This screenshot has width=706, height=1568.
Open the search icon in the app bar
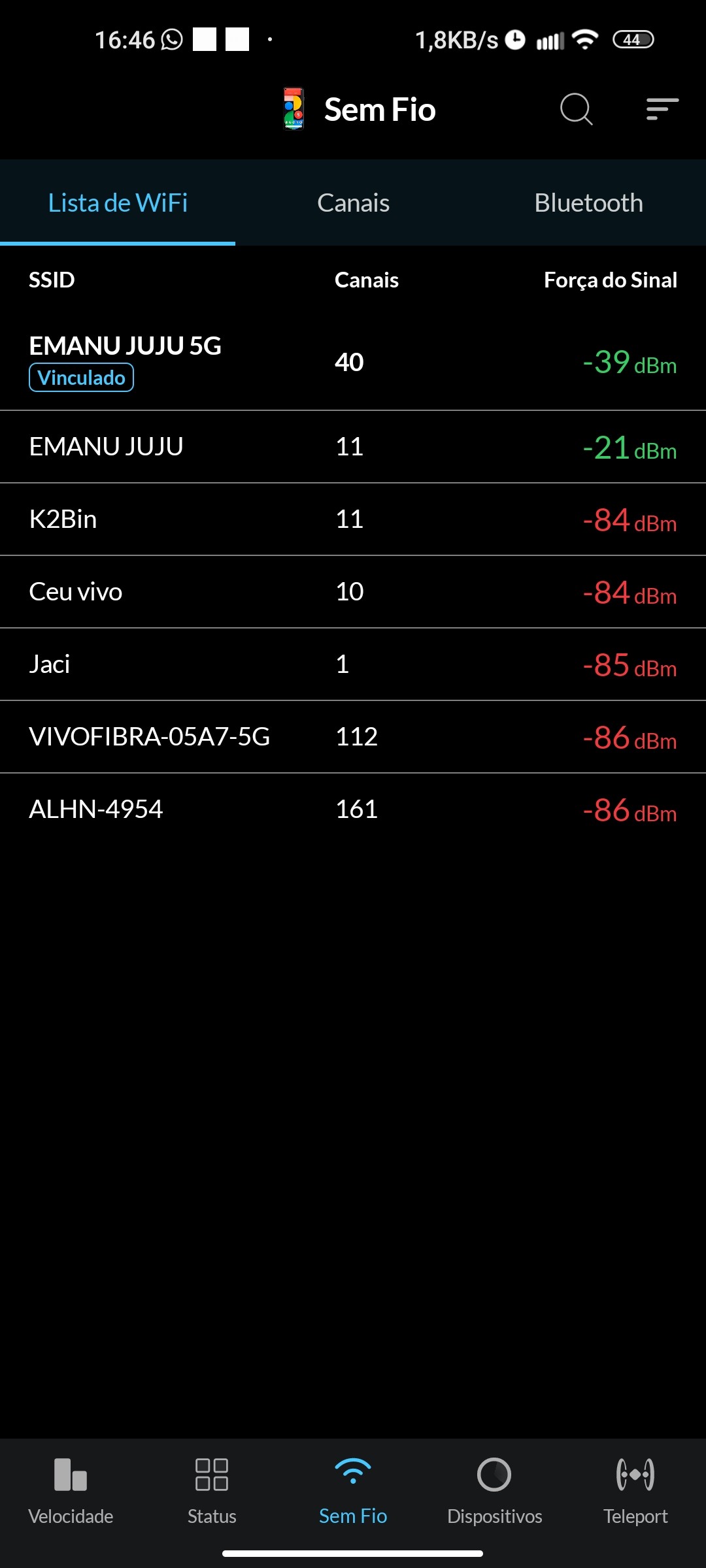[576, 109]
